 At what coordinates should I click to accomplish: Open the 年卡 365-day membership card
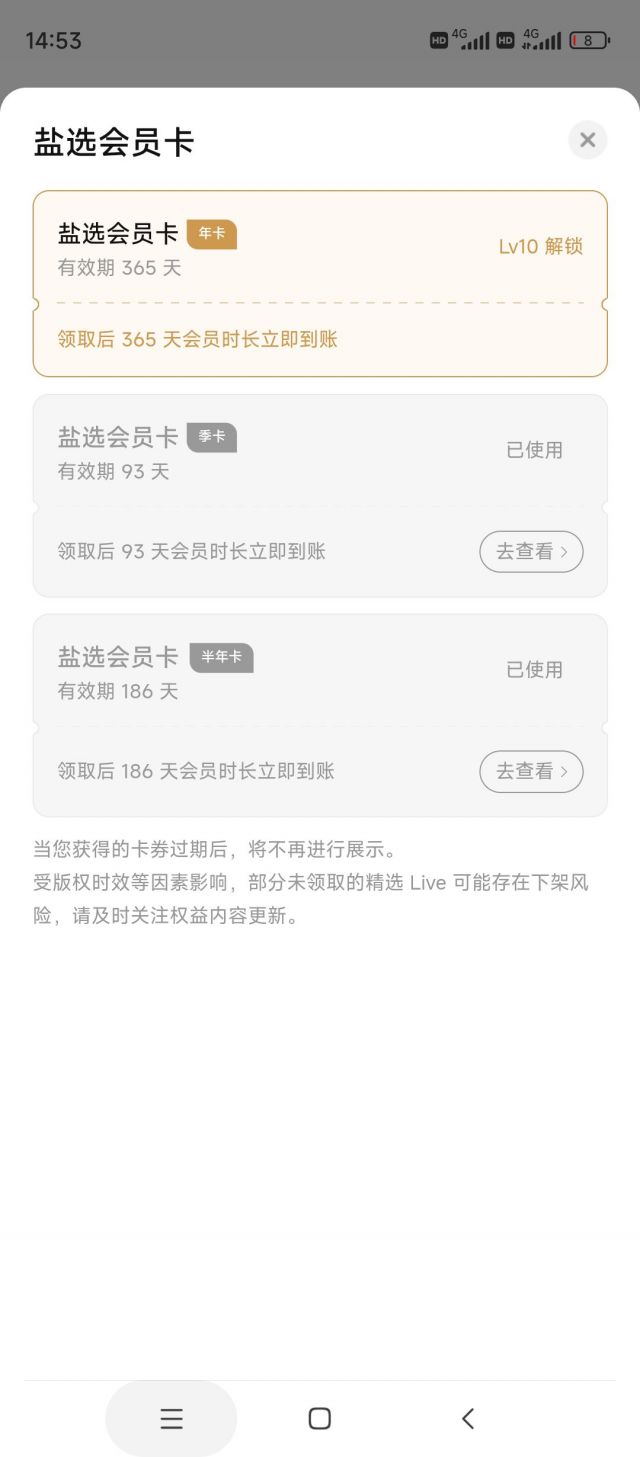tap(320, 283)
